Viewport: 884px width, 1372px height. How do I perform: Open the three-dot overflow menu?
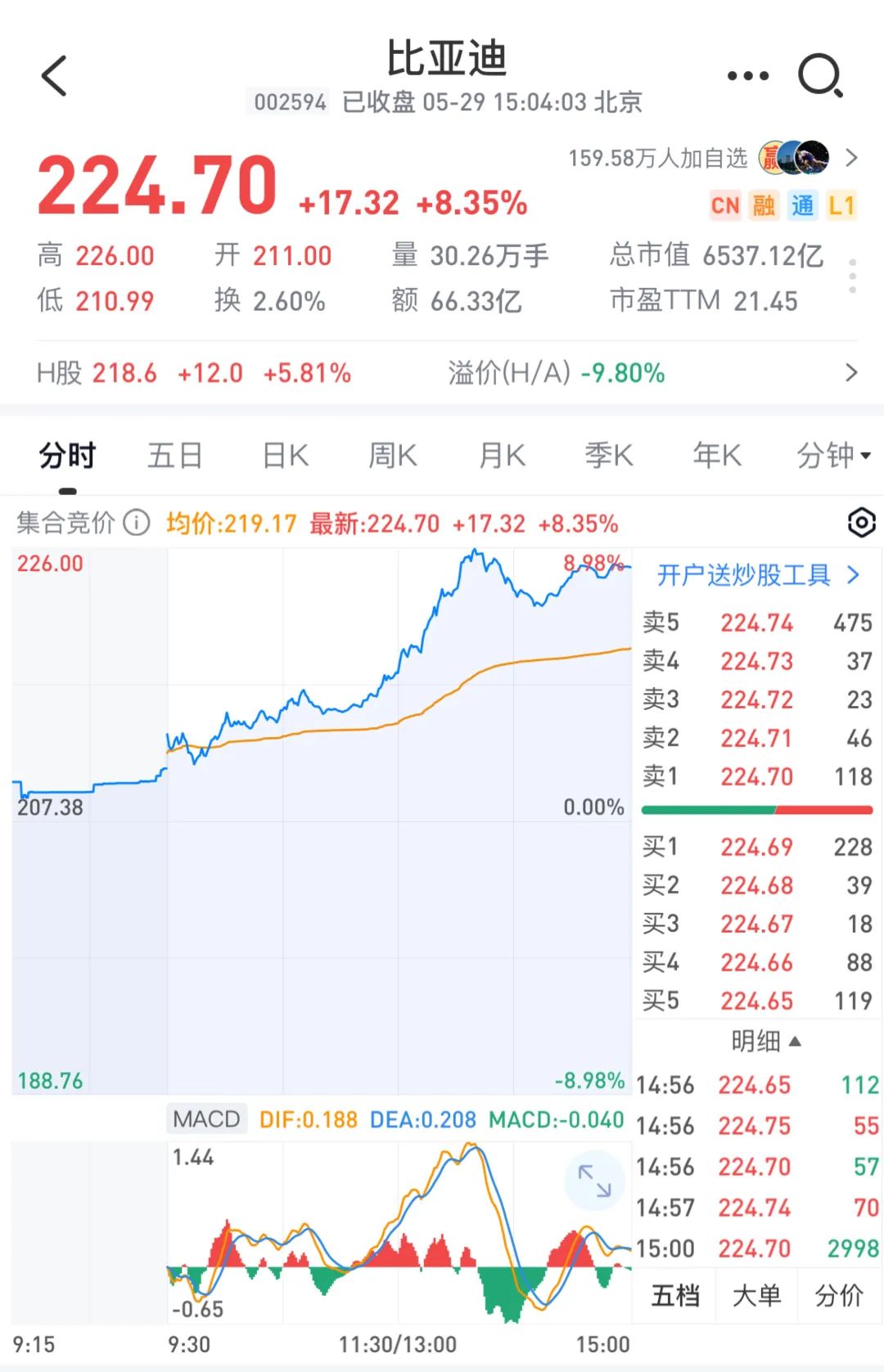[748, 76]
